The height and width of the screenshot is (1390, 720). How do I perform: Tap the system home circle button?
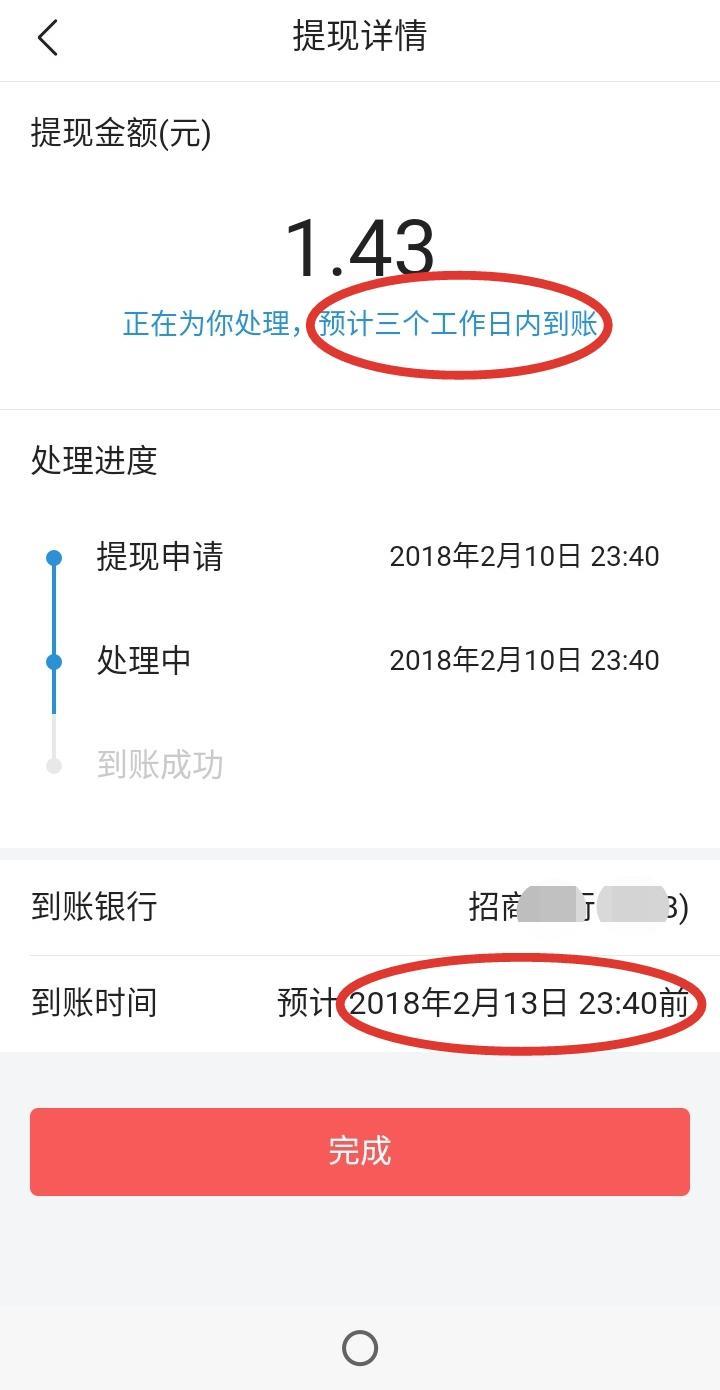tap(360, 1347)
